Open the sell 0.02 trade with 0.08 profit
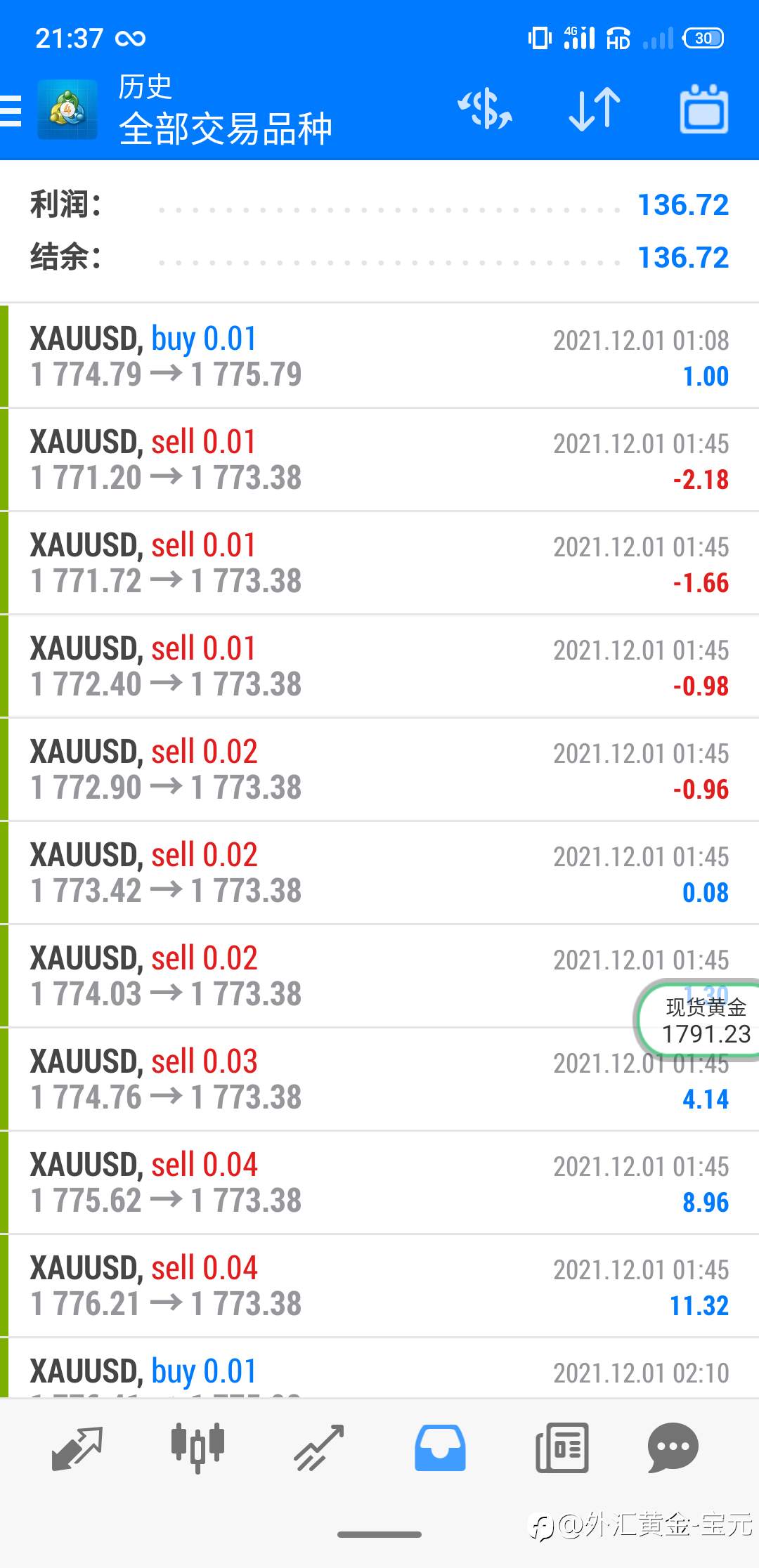This screenshot has width=759, height=1568. (379, 873)
